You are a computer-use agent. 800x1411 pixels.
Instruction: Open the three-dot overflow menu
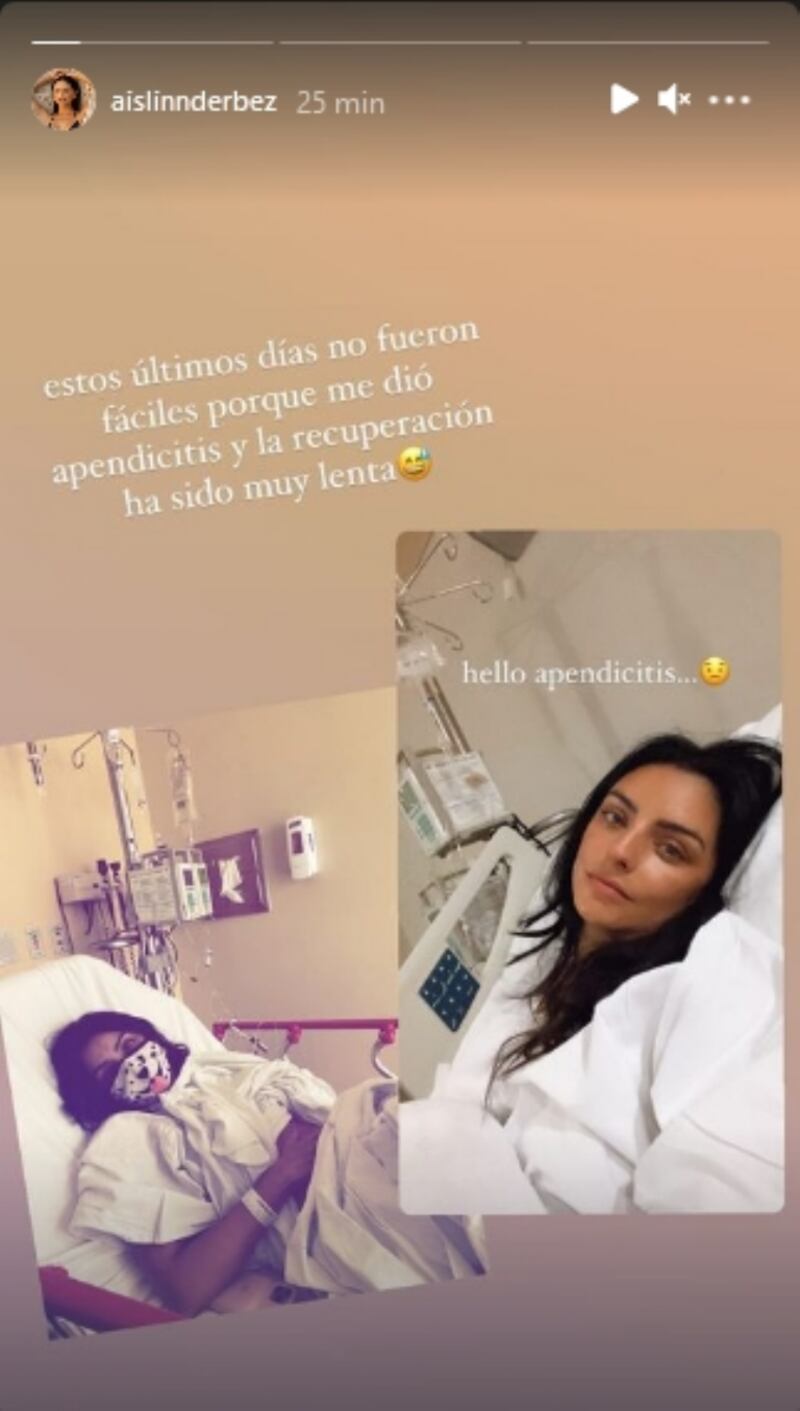[729, 99]
